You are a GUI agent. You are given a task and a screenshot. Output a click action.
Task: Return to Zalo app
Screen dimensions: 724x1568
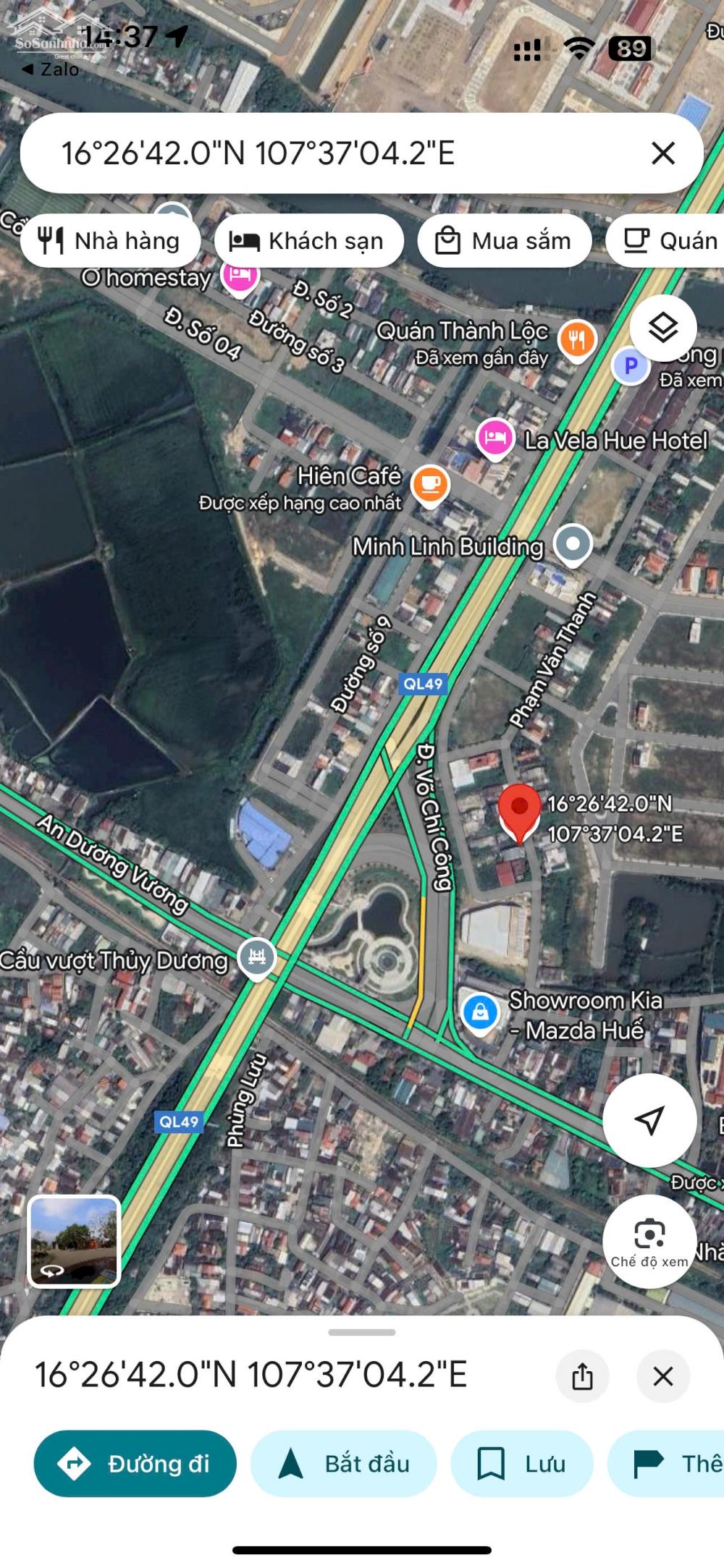(50, 69)
